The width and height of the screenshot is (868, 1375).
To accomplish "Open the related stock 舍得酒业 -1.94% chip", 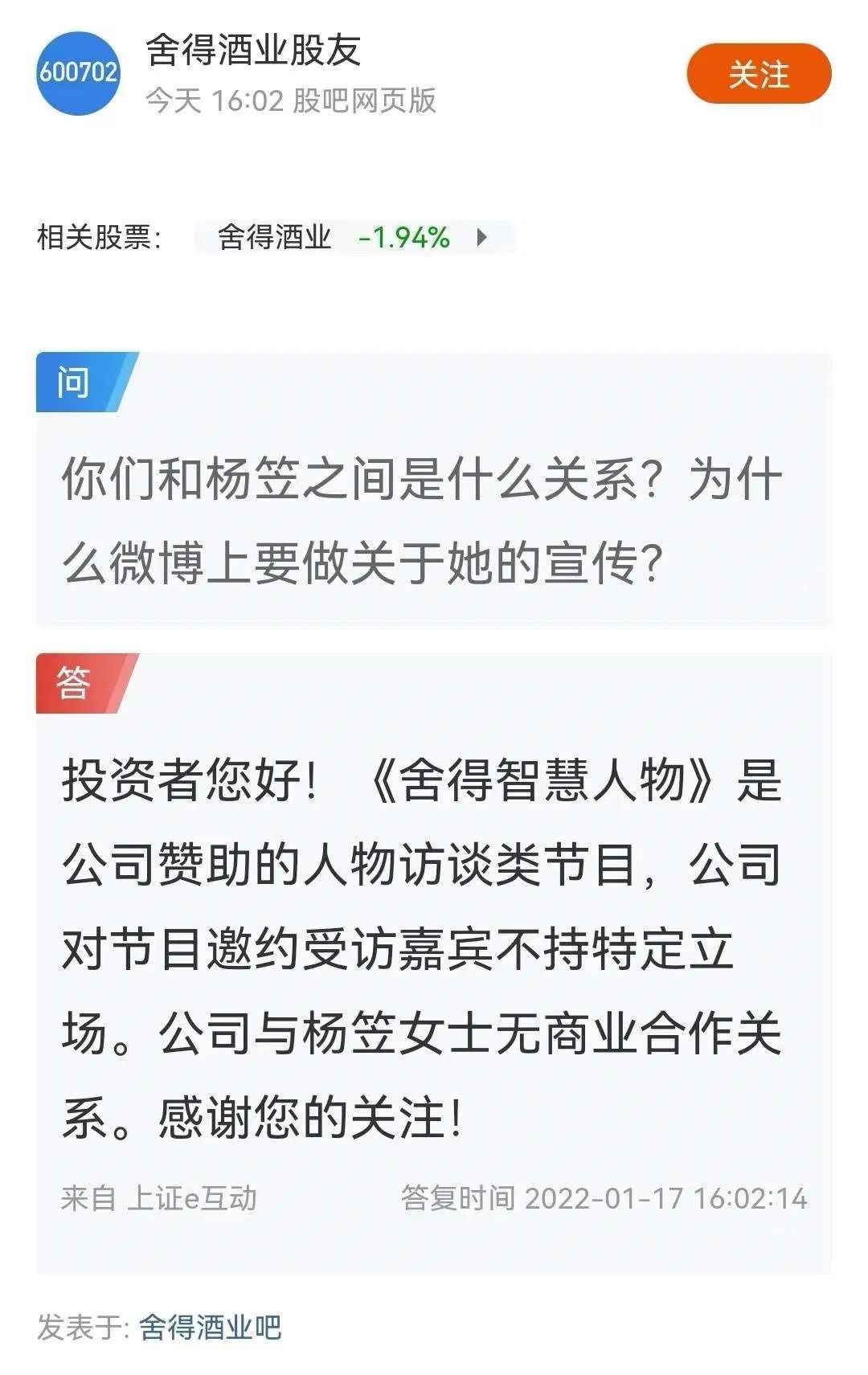I will coord(353,237).
